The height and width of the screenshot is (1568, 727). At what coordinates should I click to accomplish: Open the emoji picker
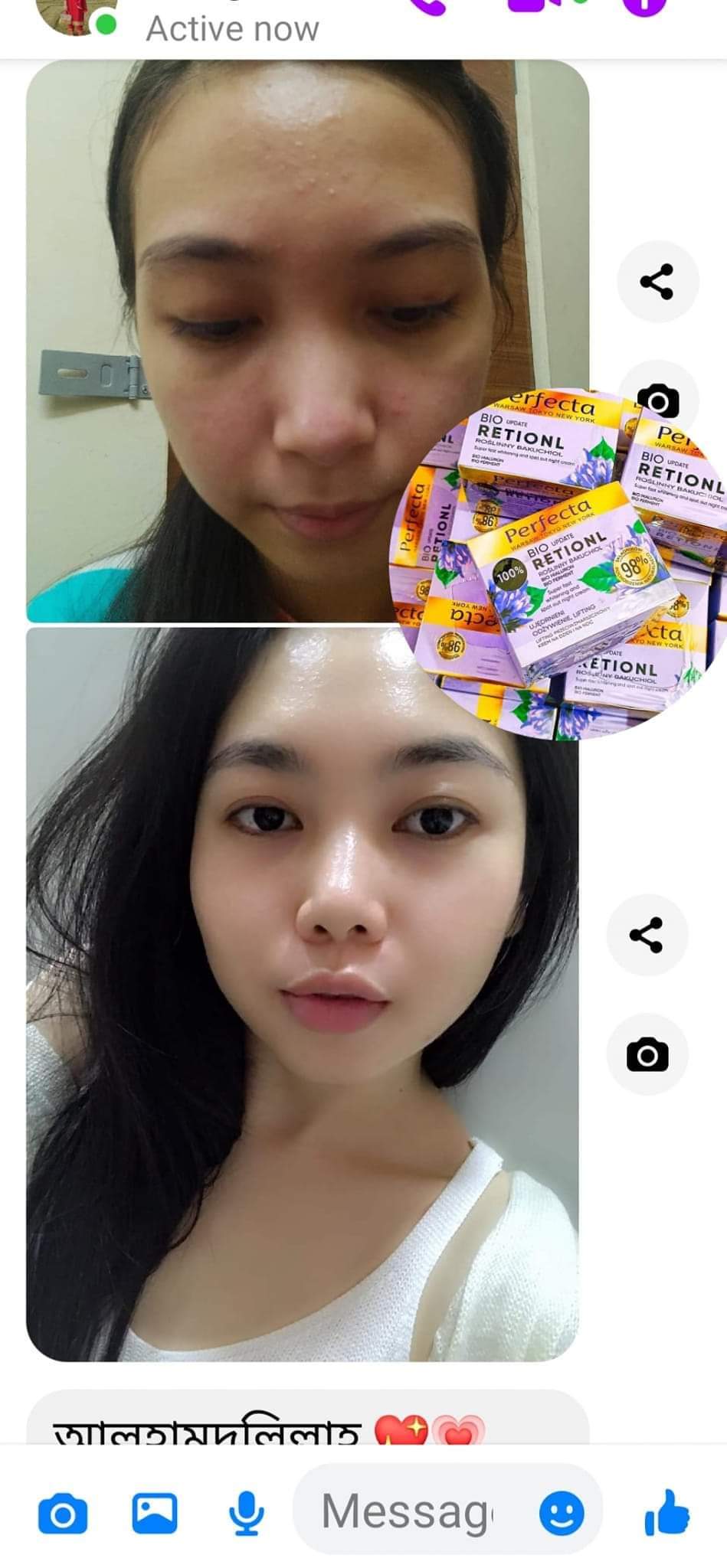pyautogui.click(x=562, y=1514)
